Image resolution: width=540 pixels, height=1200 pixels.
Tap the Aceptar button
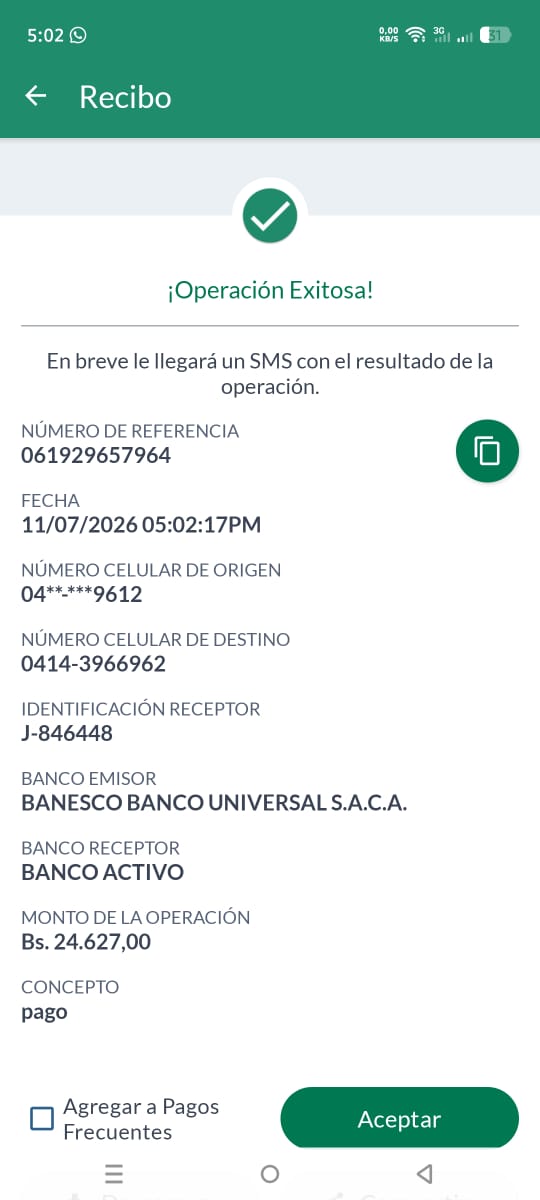click(x=399, y=1119)
